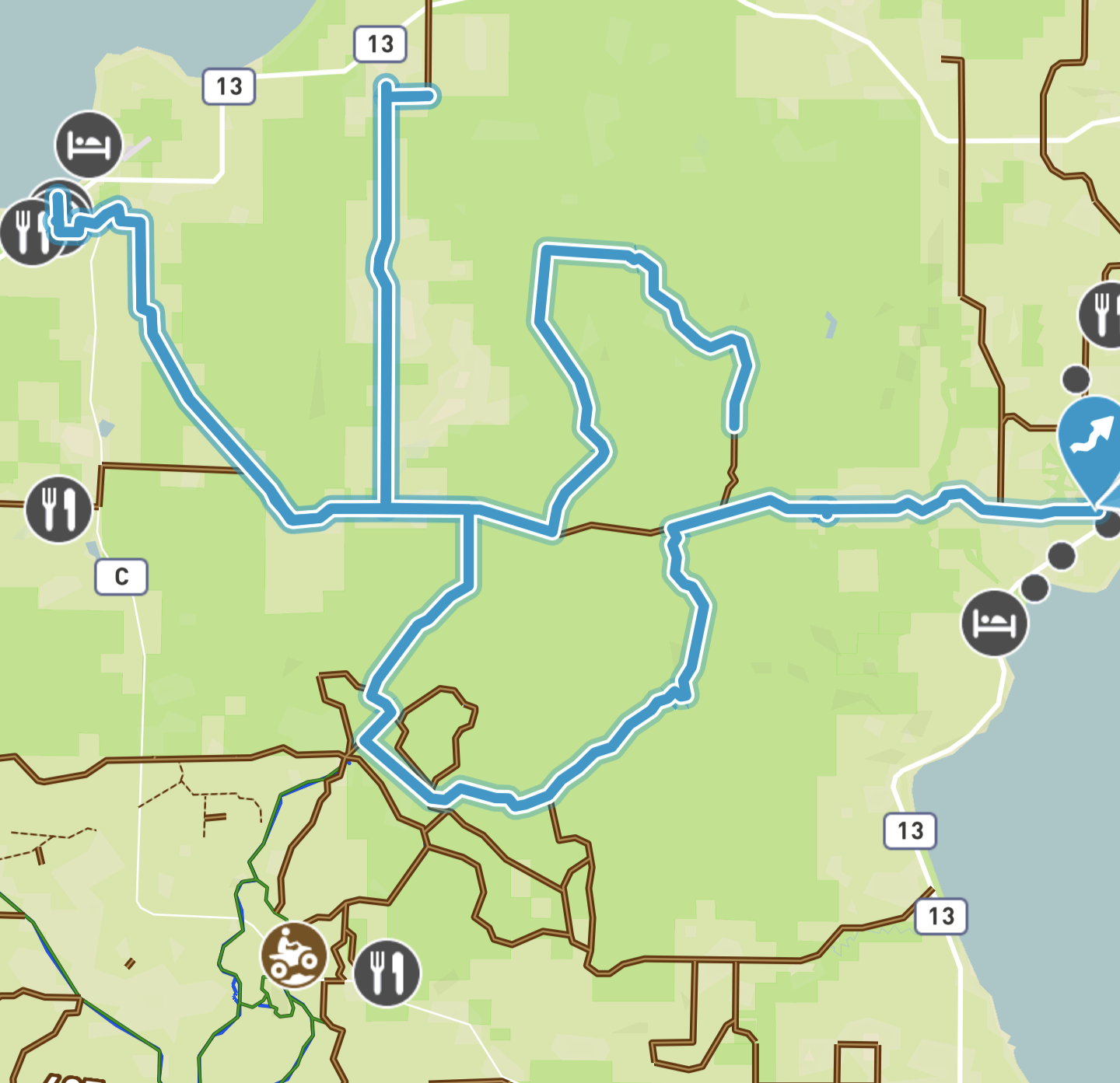This screenshot has width=1120, height=1083.
Task: Open the restaurant marker near road C
Action: pyautogui.click(x=58, y=509)
